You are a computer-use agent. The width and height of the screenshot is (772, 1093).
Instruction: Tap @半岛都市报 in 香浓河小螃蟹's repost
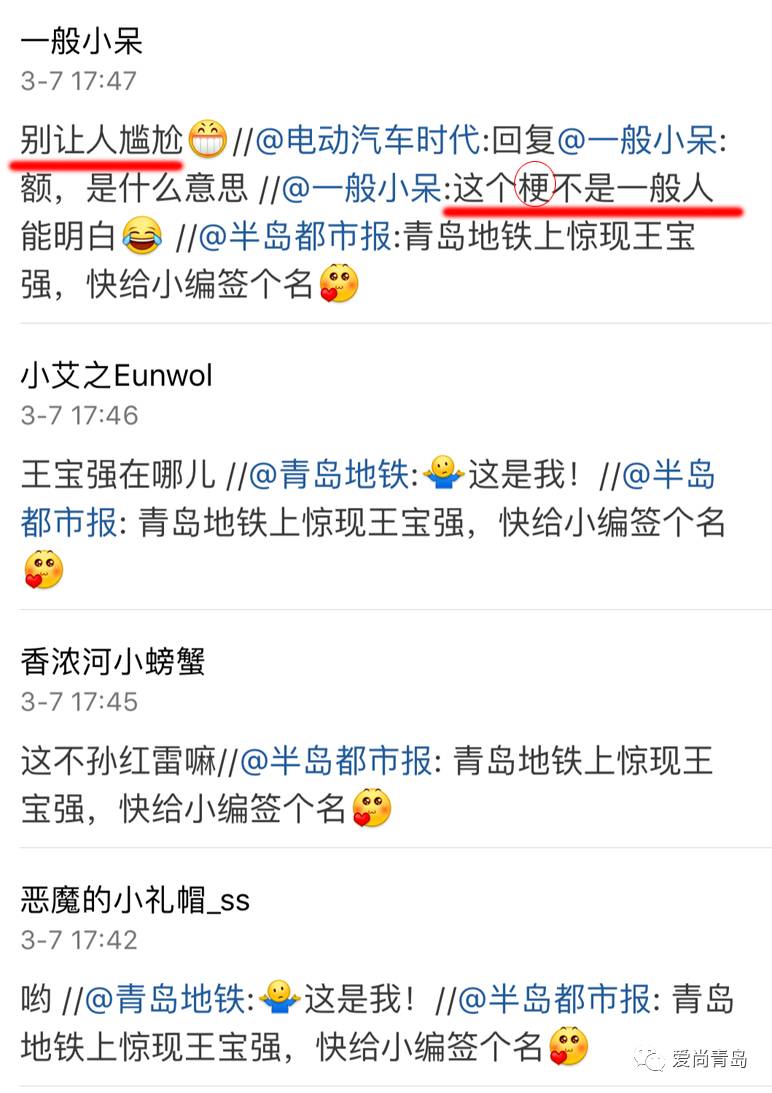click(337, 762)
